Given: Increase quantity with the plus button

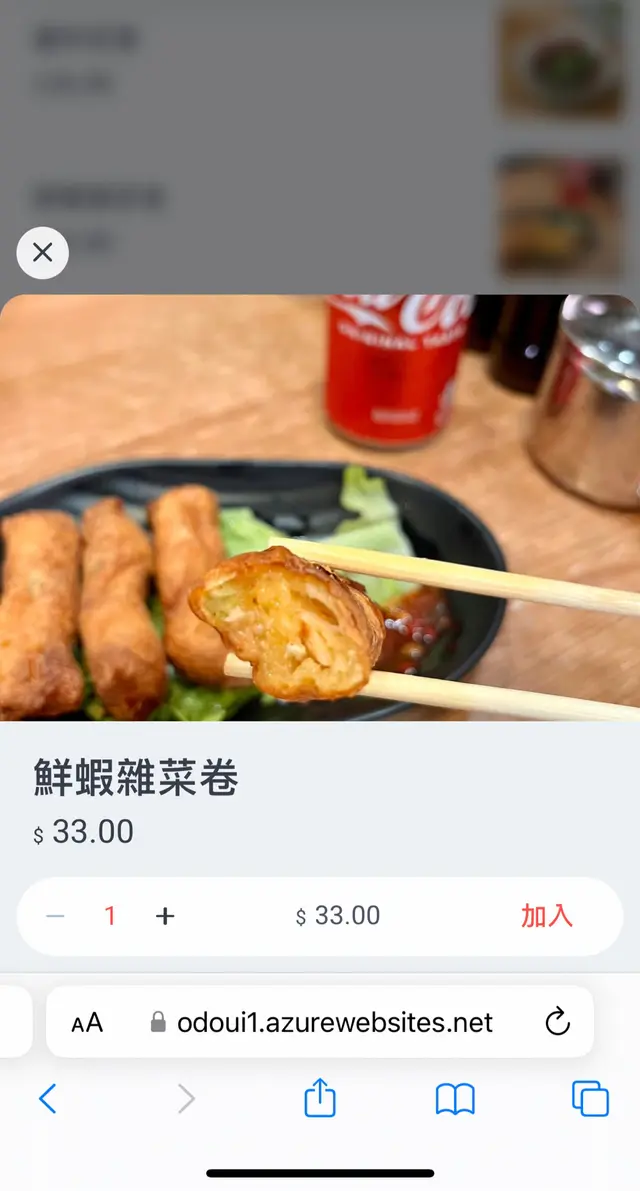Looking at the screenshot, I should click(165, 916).
